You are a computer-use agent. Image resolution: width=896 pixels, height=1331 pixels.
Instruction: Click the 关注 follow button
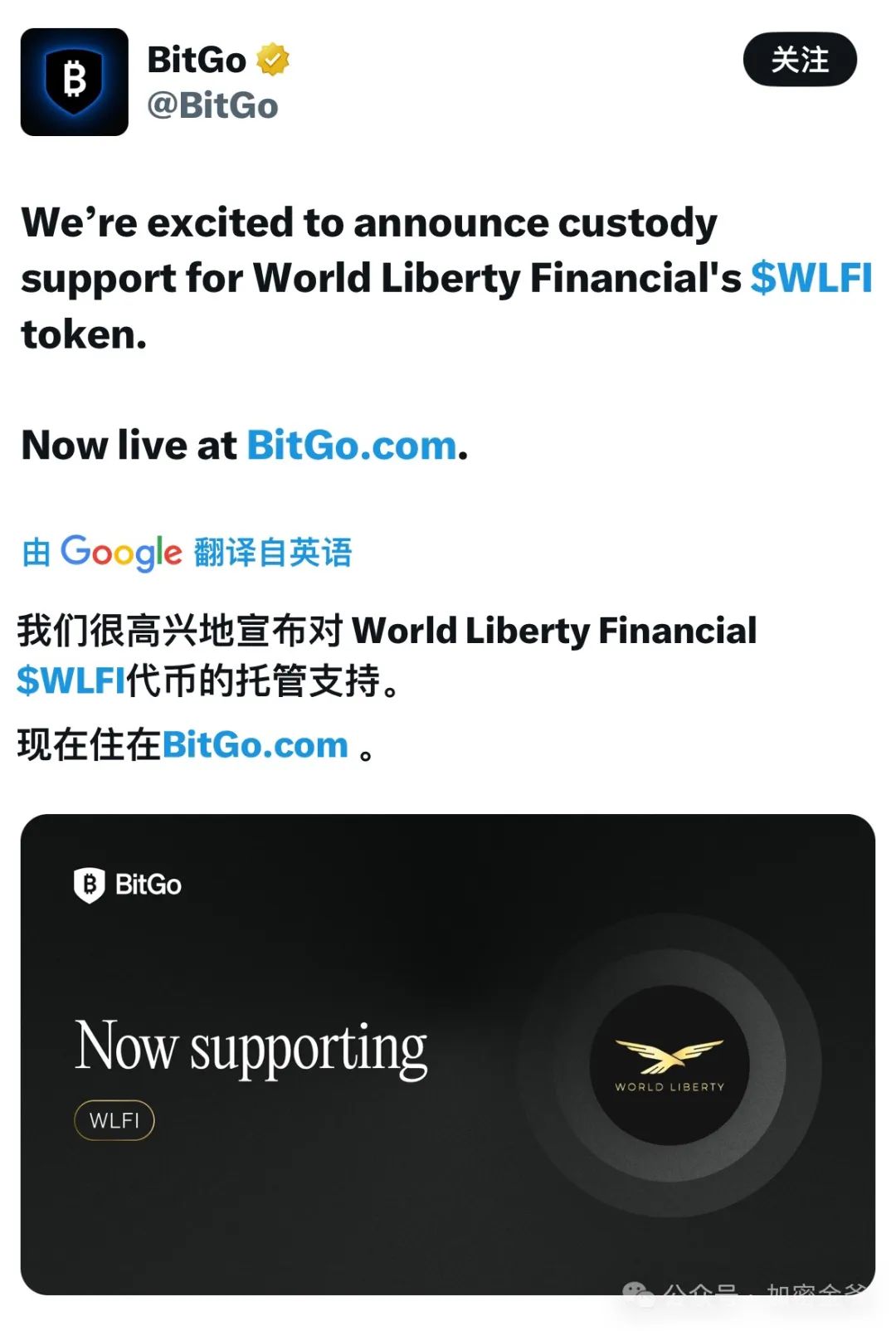[x=799, y=60]
